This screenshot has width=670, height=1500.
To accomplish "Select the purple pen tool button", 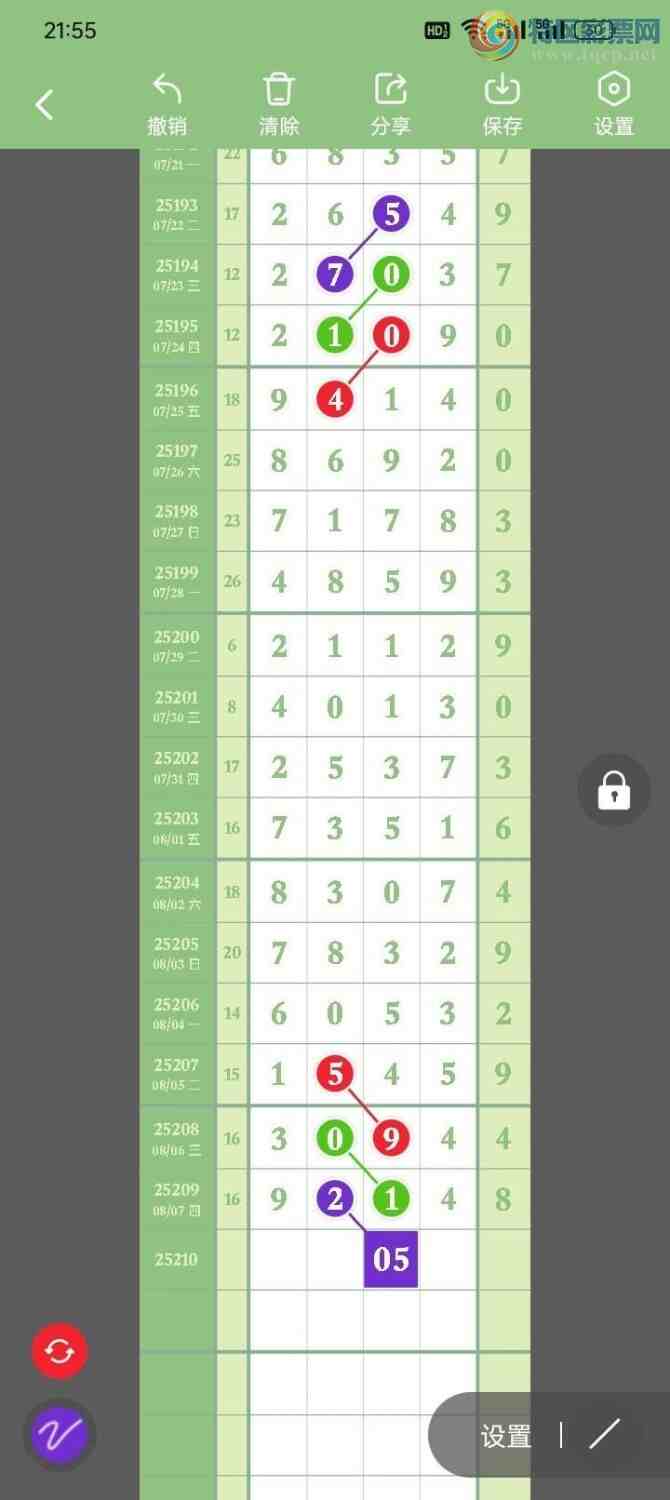I will [60, 1436].
